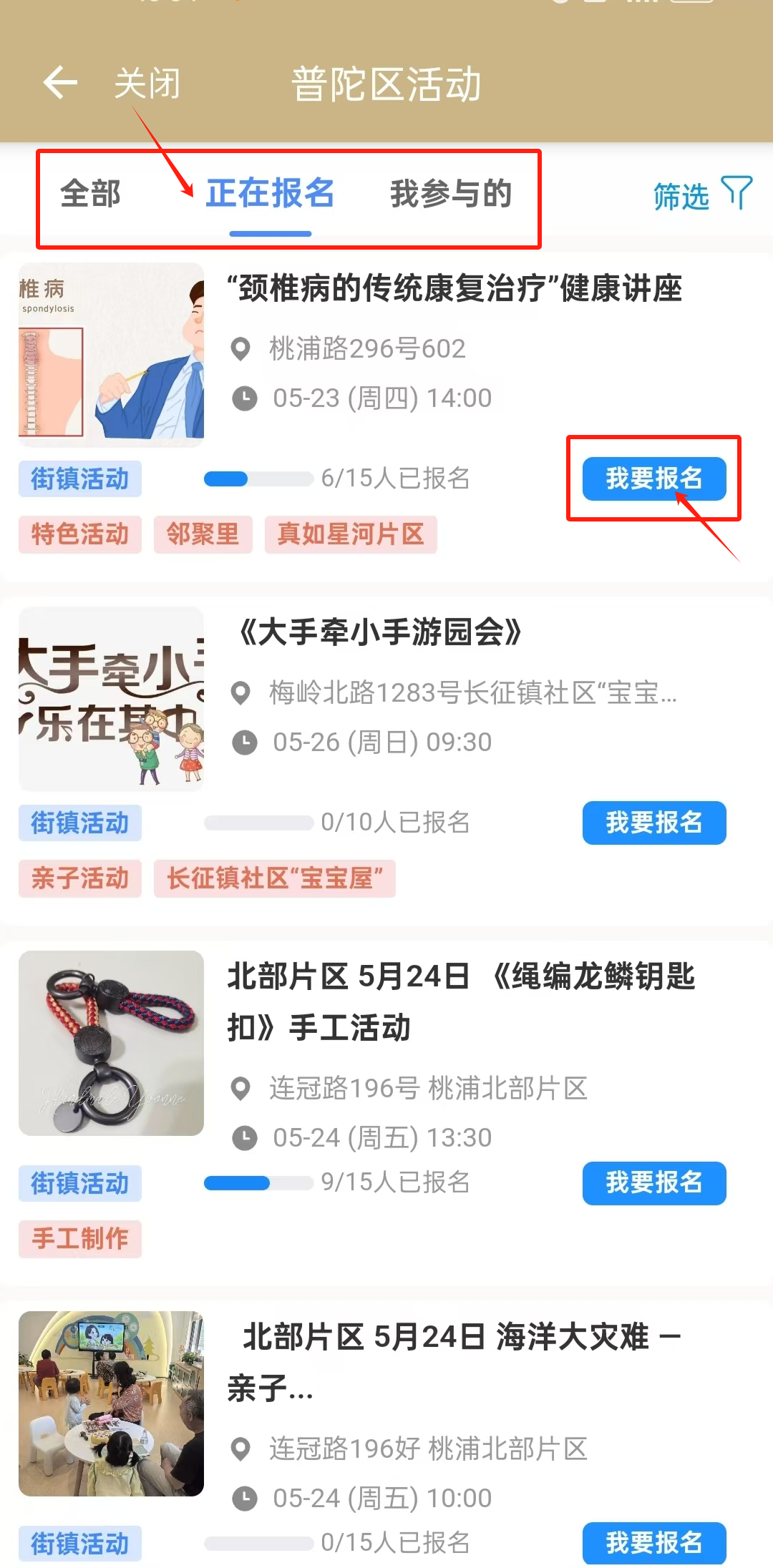Switch to the 全部 tab

(90, 194)
